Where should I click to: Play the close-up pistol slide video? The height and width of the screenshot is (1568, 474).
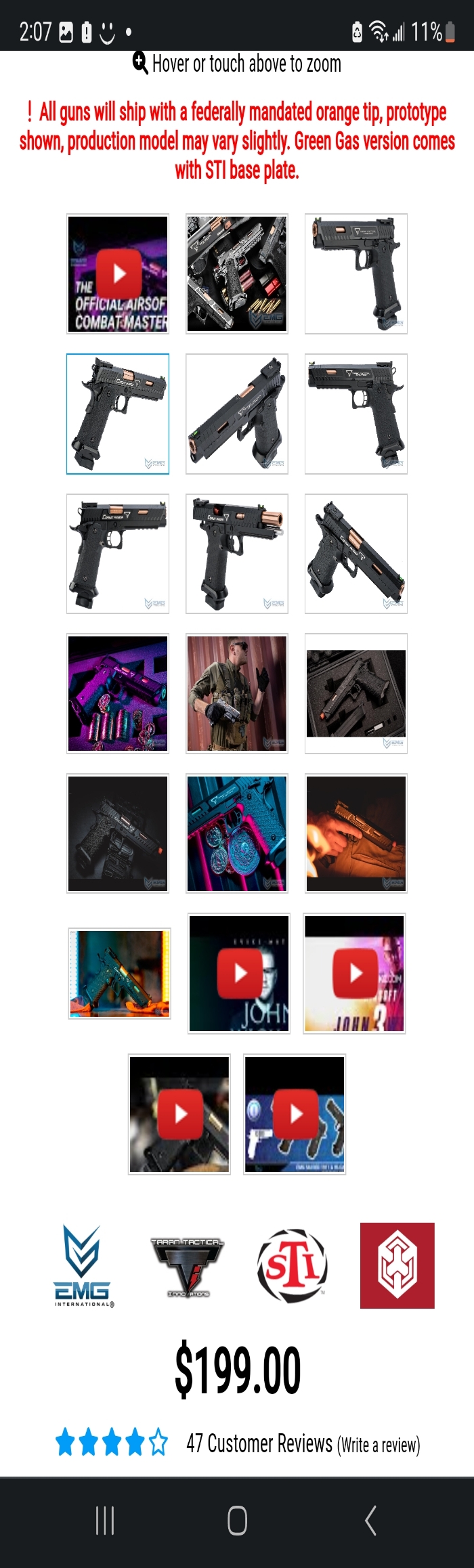[x=179, y=1114]
